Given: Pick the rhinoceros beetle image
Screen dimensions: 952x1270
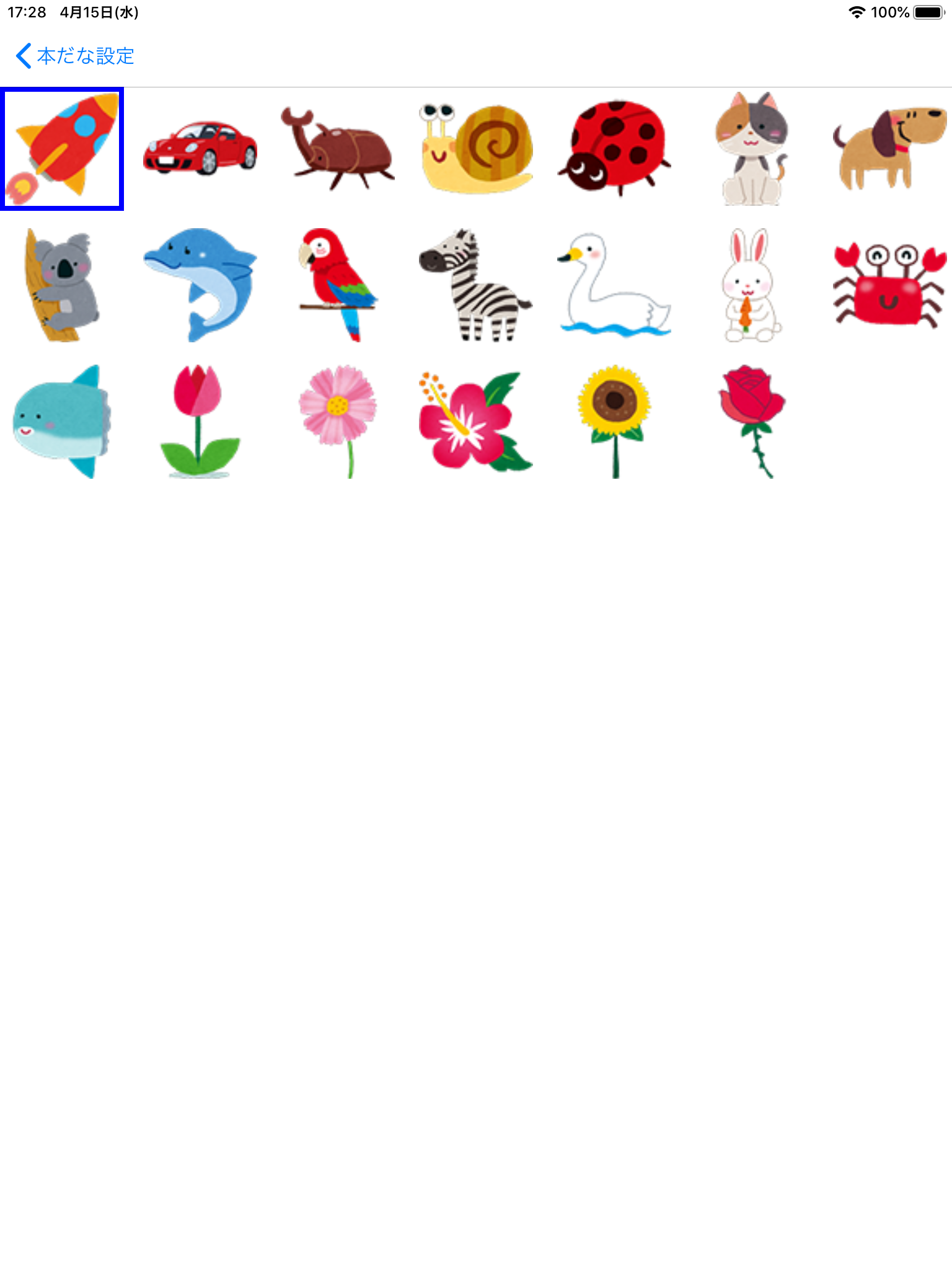Looking at the screenshot, I should 337,149.
